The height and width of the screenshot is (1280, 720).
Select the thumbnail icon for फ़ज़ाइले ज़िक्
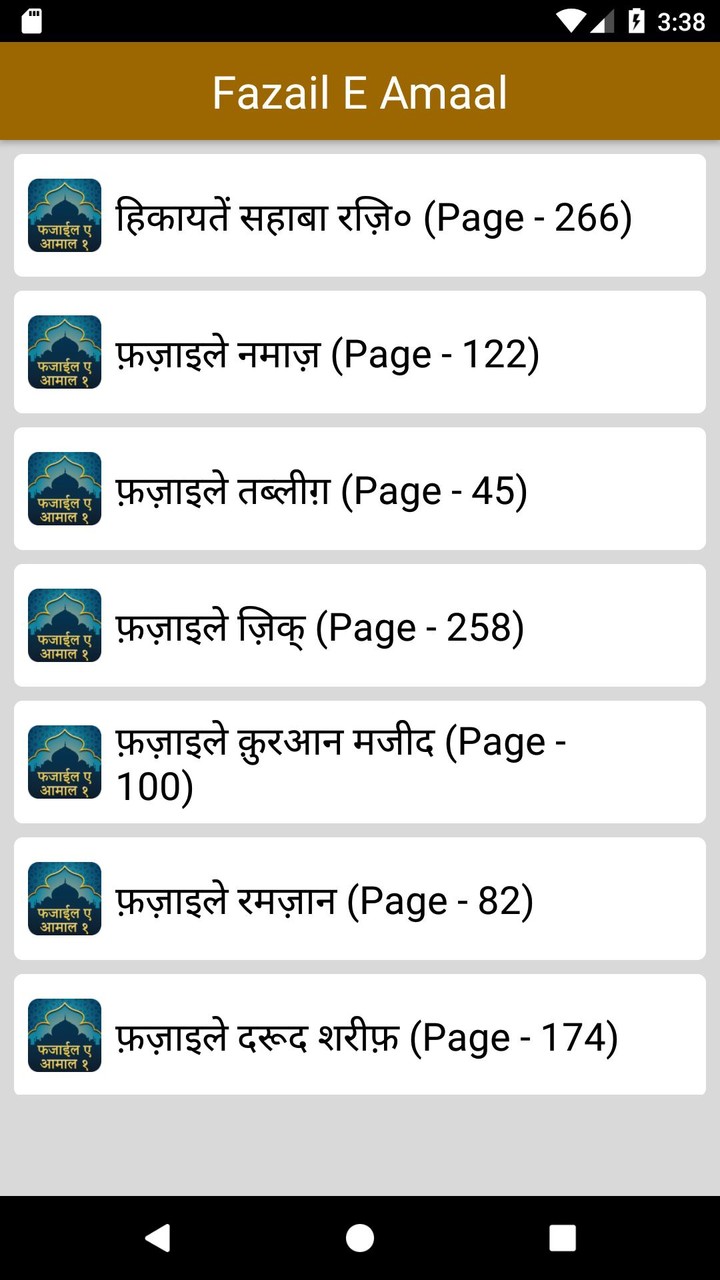(x=64, y=625)
